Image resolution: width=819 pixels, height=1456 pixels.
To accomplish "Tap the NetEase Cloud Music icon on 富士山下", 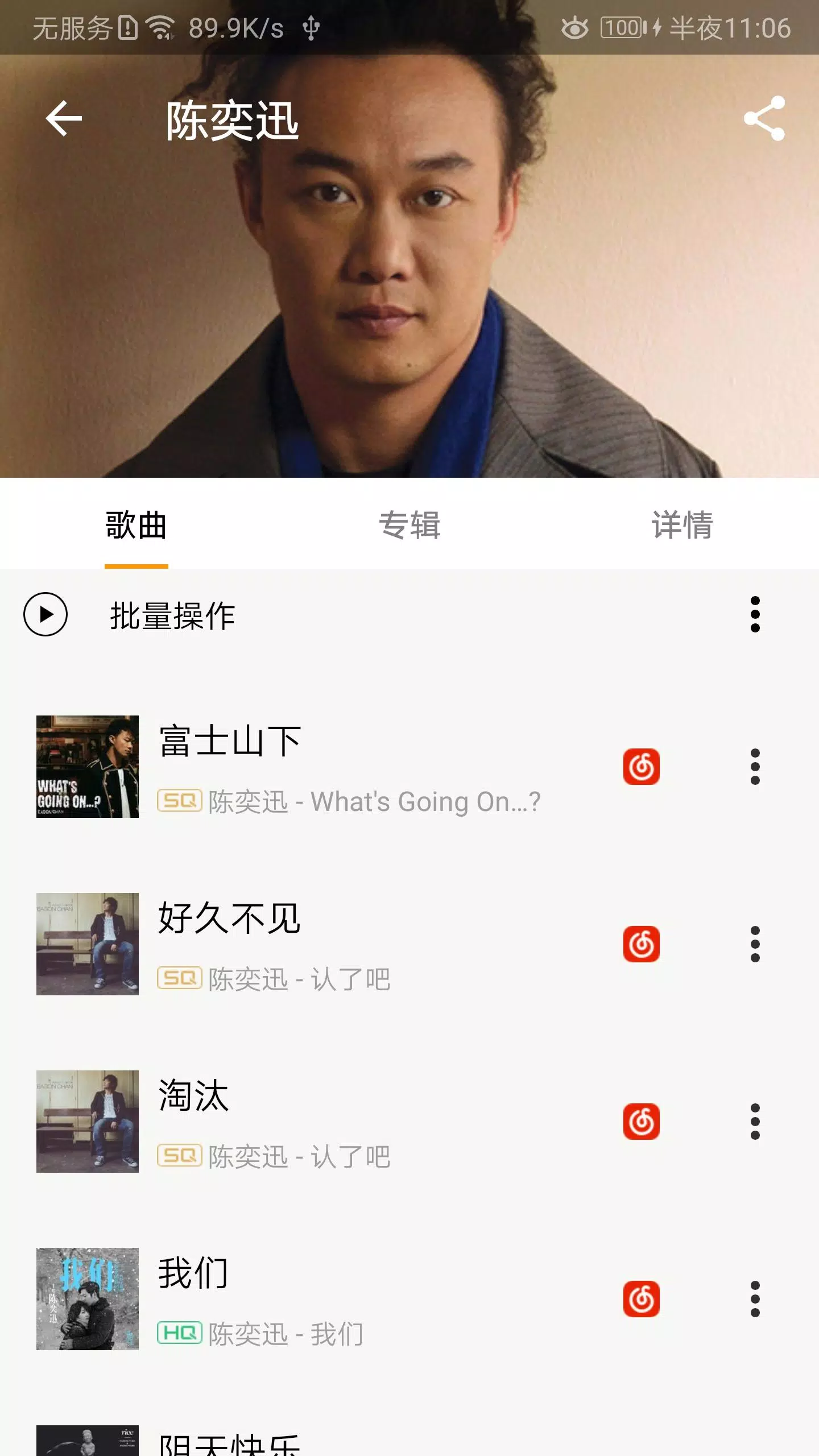I will tap(642, 765).
